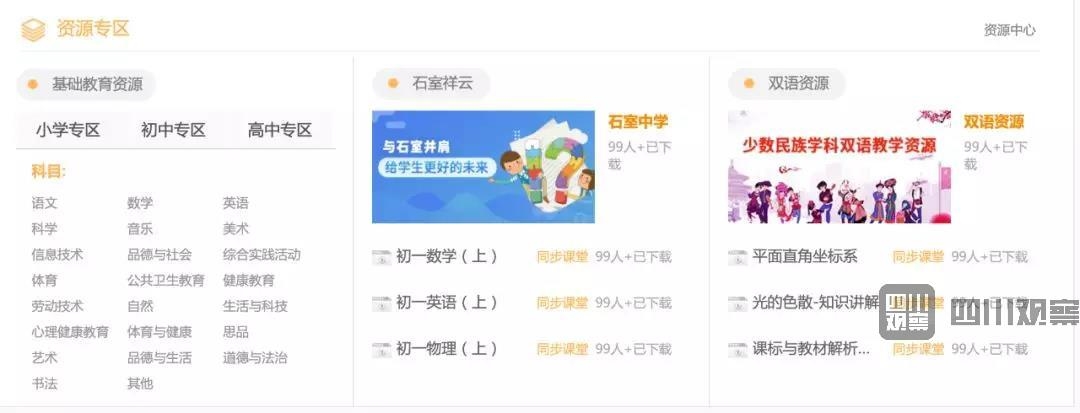Choose the 信息技术 subject
The width and height of the screenshot is (1080, 413).
click(57, 255)
